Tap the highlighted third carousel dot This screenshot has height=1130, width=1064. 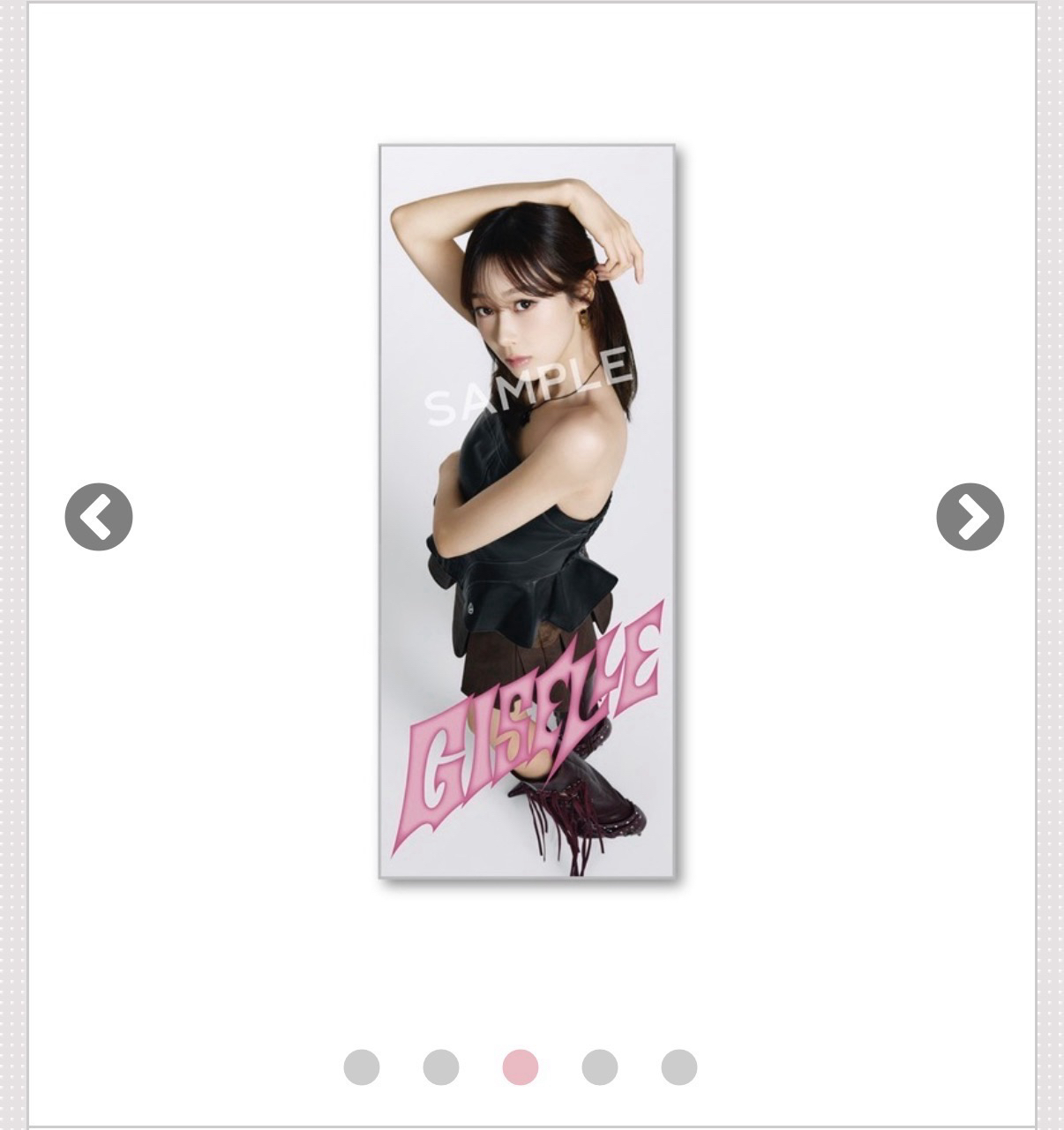pos(521,1067)
